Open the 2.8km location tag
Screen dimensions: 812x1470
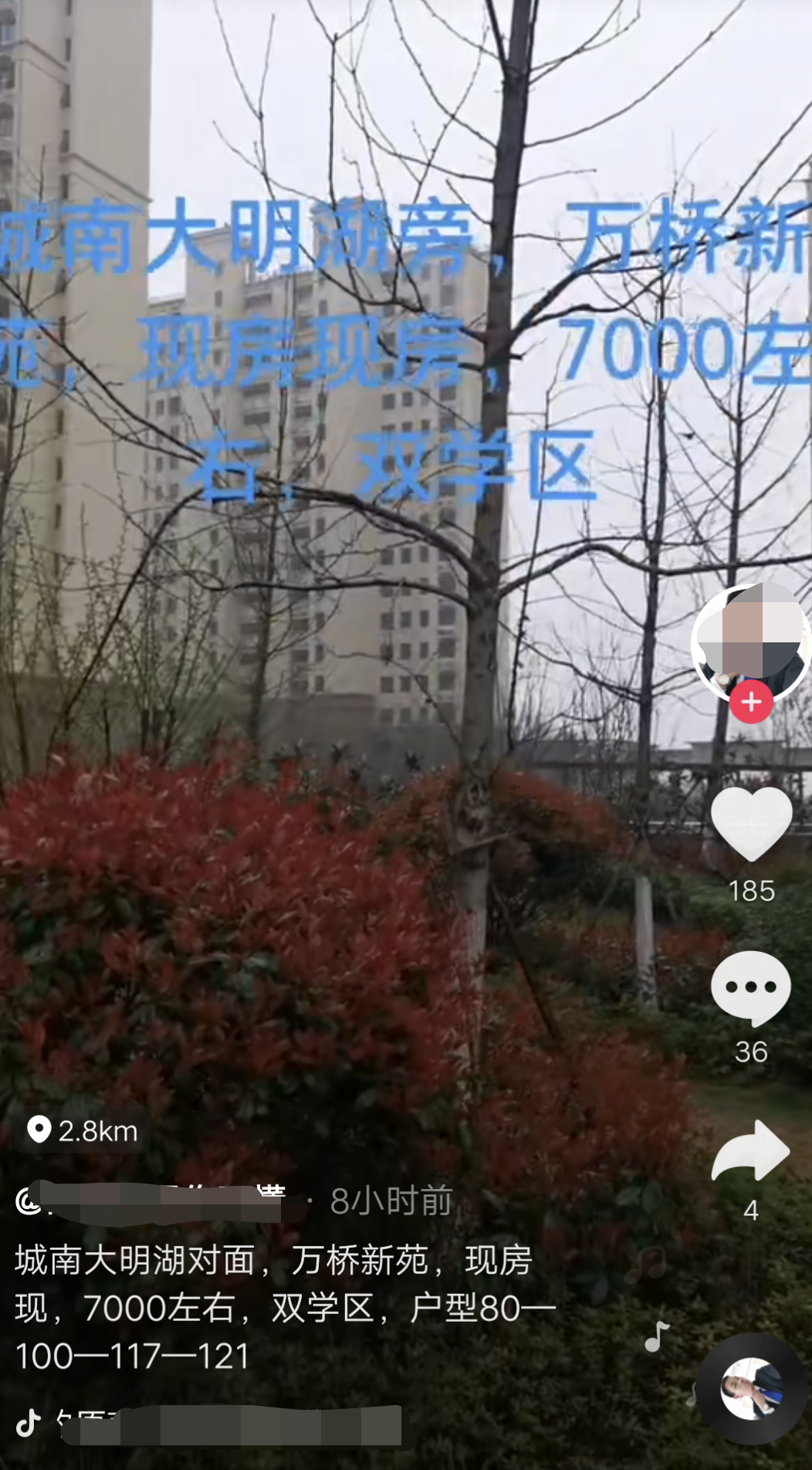click(x=82, y=1130)
